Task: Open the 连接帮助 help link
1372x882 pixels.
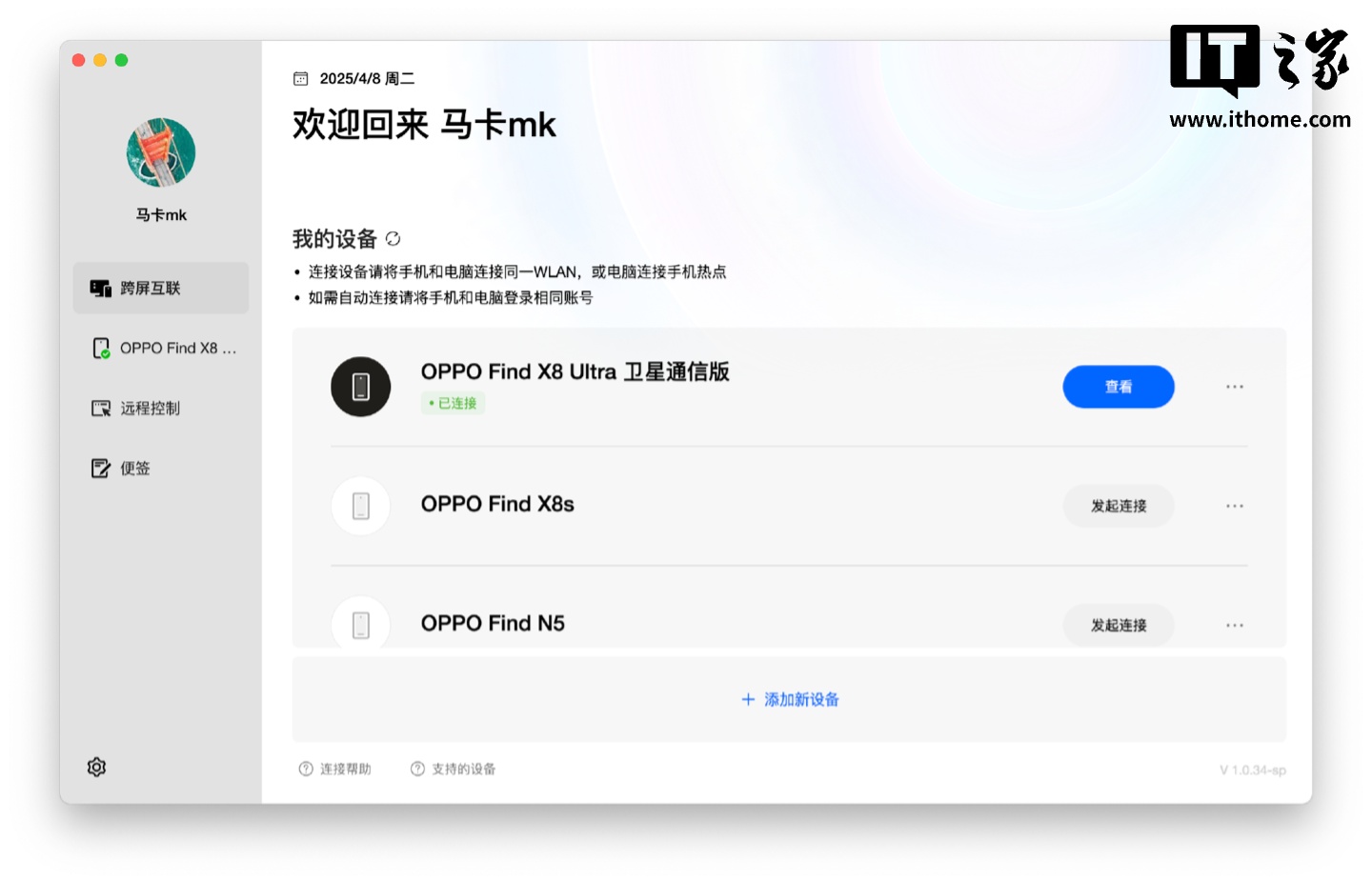Action: coord(335,769)
